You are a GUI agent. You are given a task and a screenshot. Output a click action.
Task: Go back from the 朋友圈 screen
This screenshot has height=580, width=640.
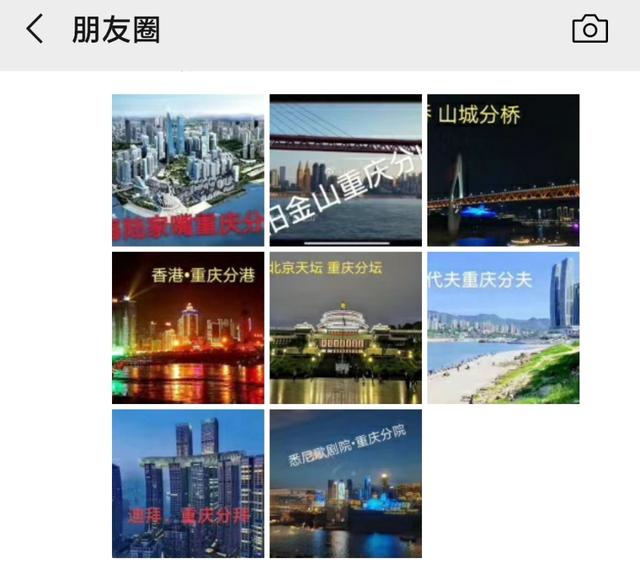pyautogui.click(x=35, y=30)
